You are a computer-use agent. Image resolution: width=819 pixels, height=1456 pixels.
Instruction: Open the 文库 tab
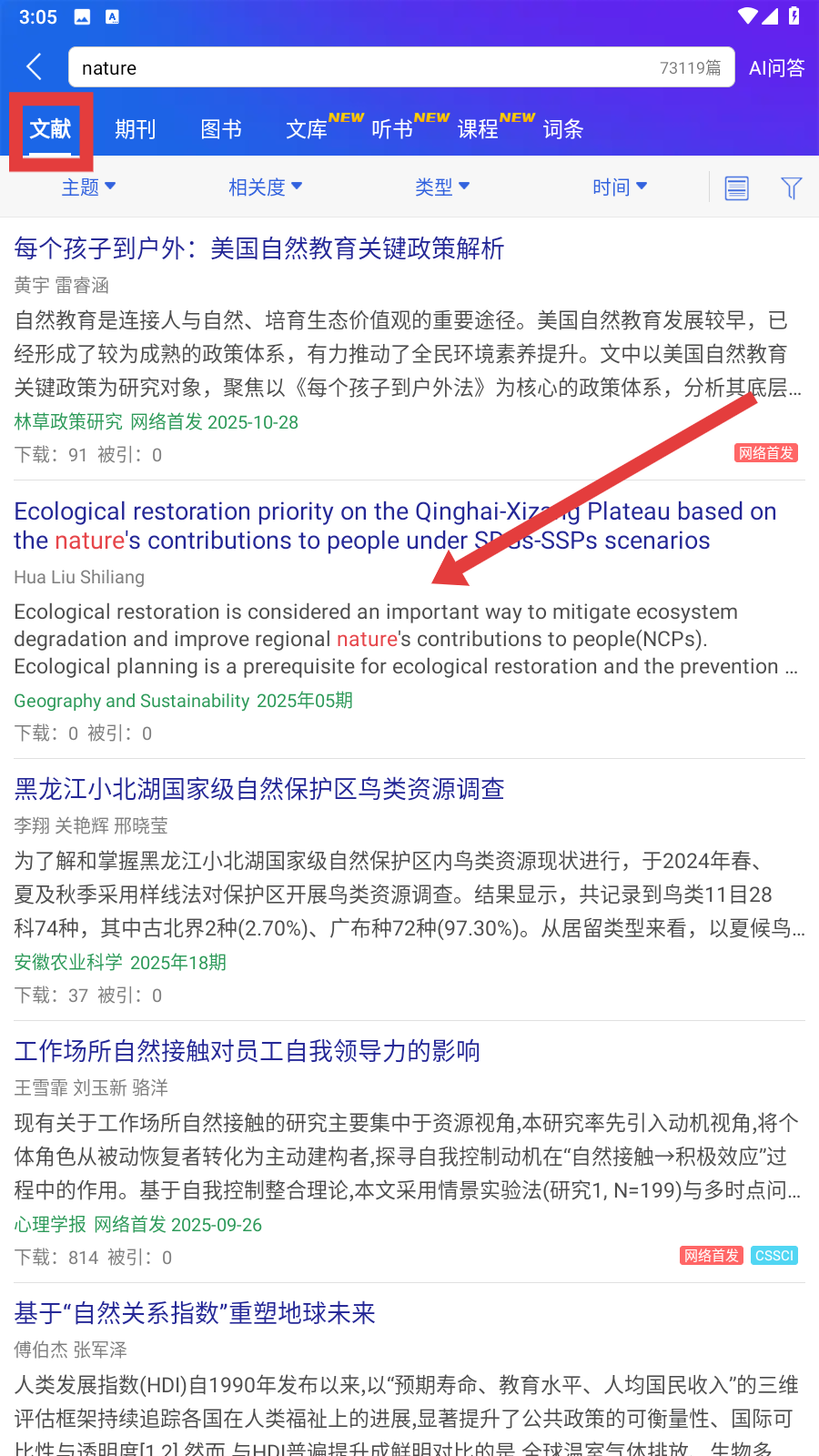point(307,129)
